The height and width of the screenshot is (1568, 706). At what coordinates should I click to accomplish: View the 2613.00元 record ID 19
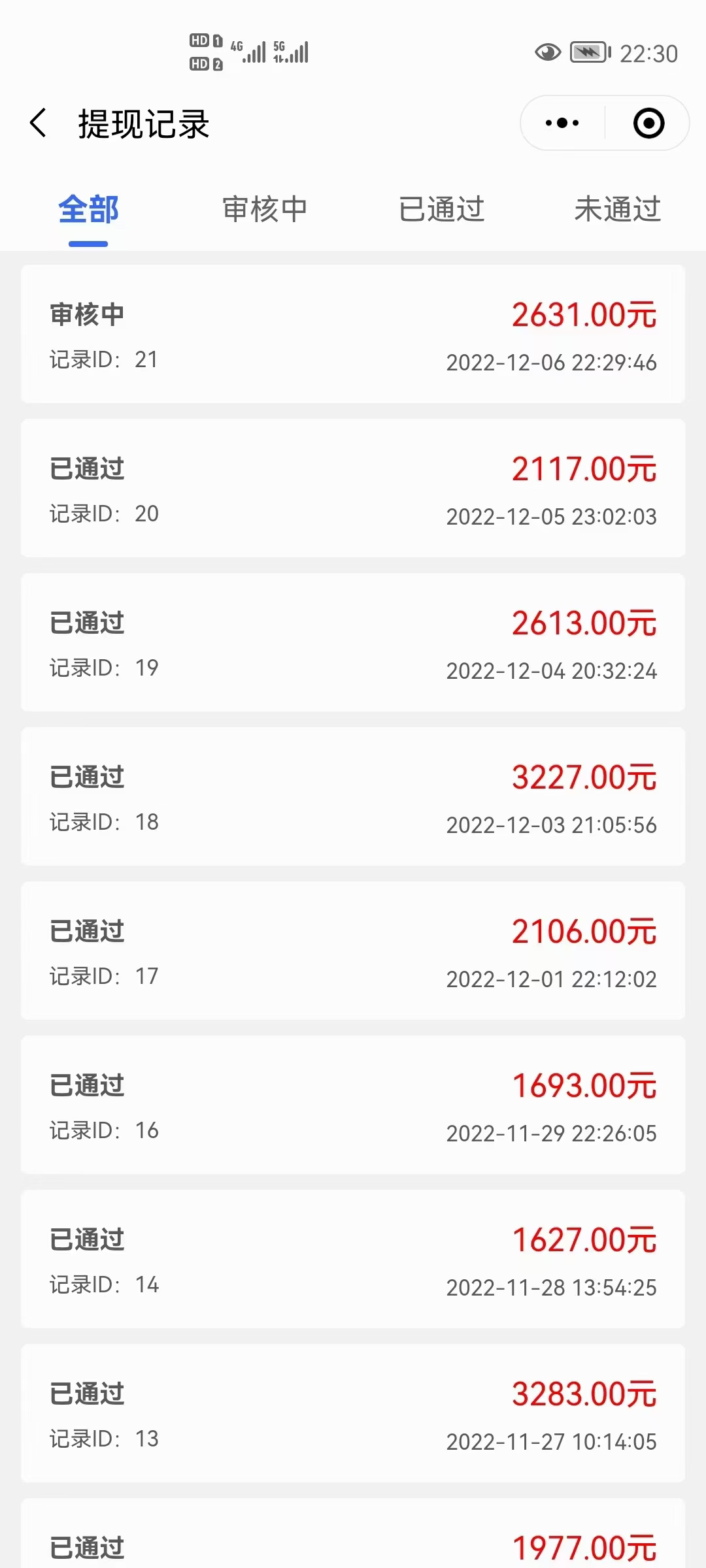353,642
